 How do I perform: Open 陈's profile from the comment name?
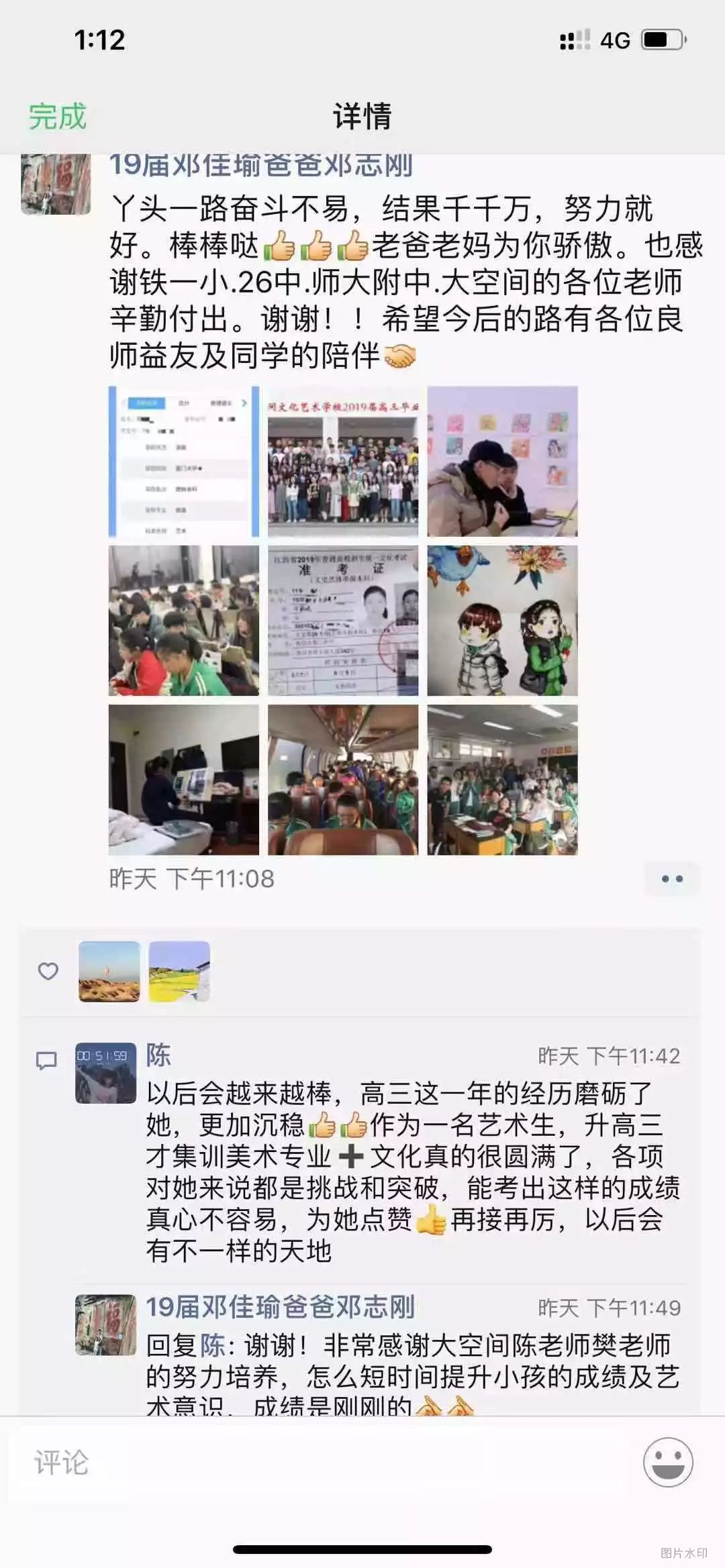pos(158,1055)
